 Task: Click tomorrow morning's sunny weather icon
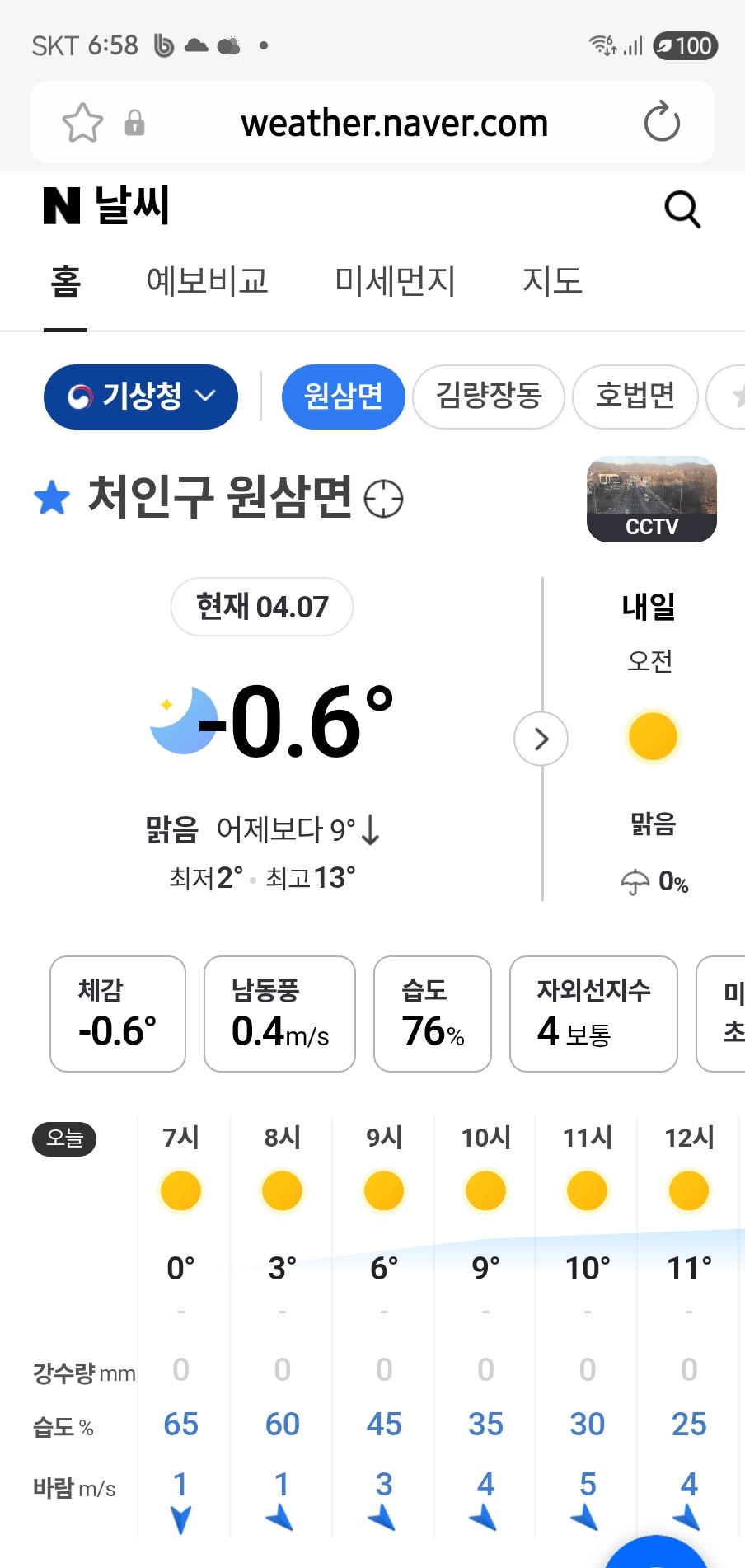pyautogui.click(x=652, y=736)
